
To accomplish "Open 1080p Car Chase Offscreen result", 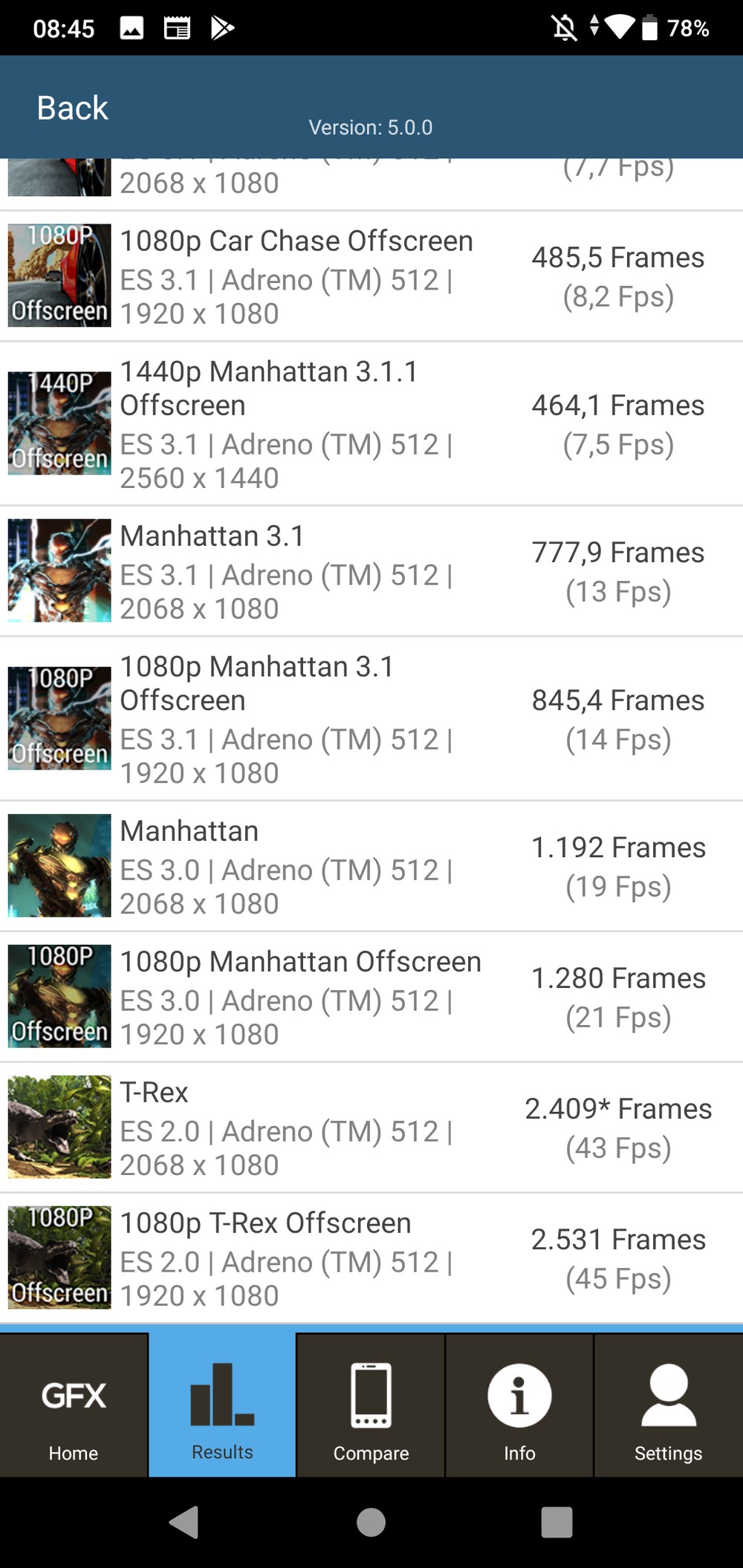I will 371,276.
